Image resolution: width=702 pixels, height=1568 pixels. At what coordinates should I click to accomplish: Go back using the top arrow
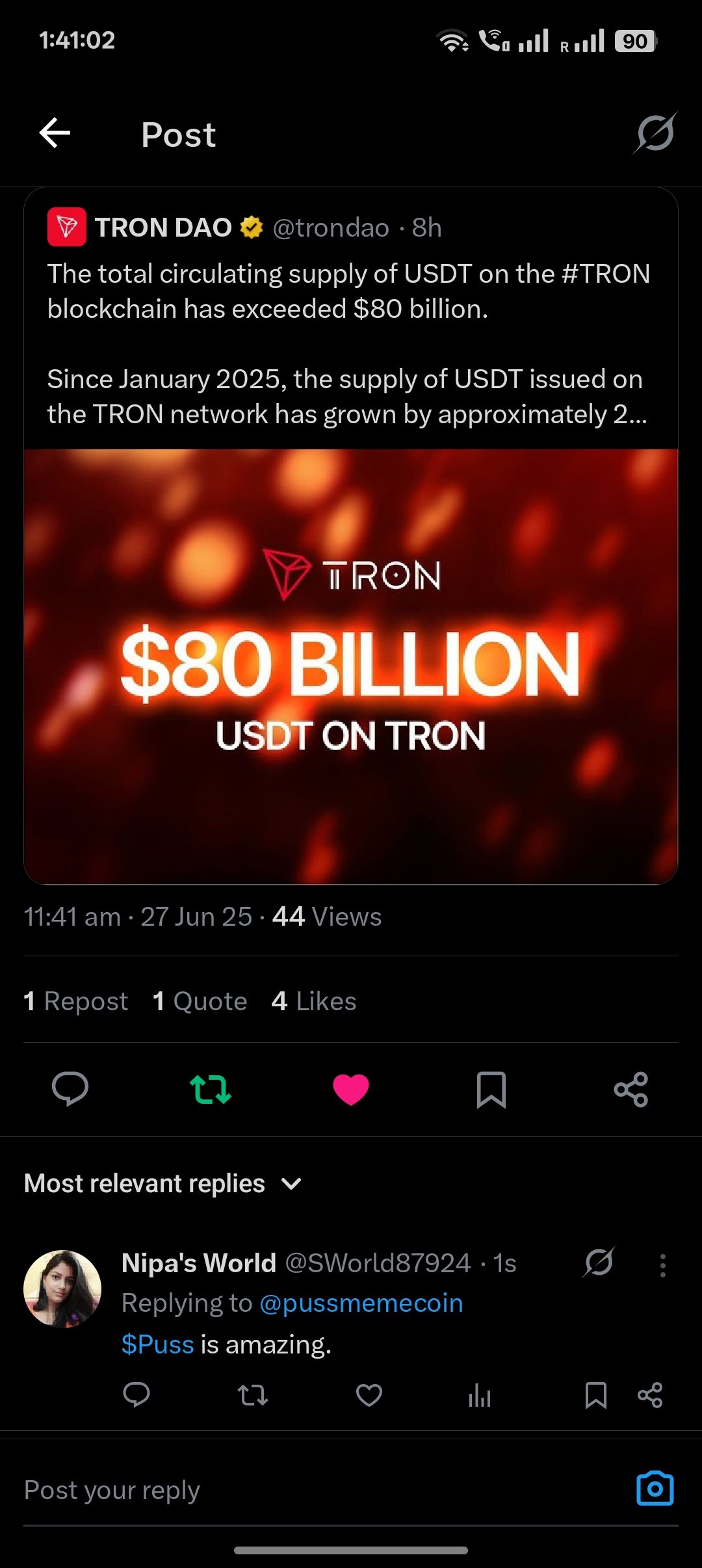[x=55, y=133]
